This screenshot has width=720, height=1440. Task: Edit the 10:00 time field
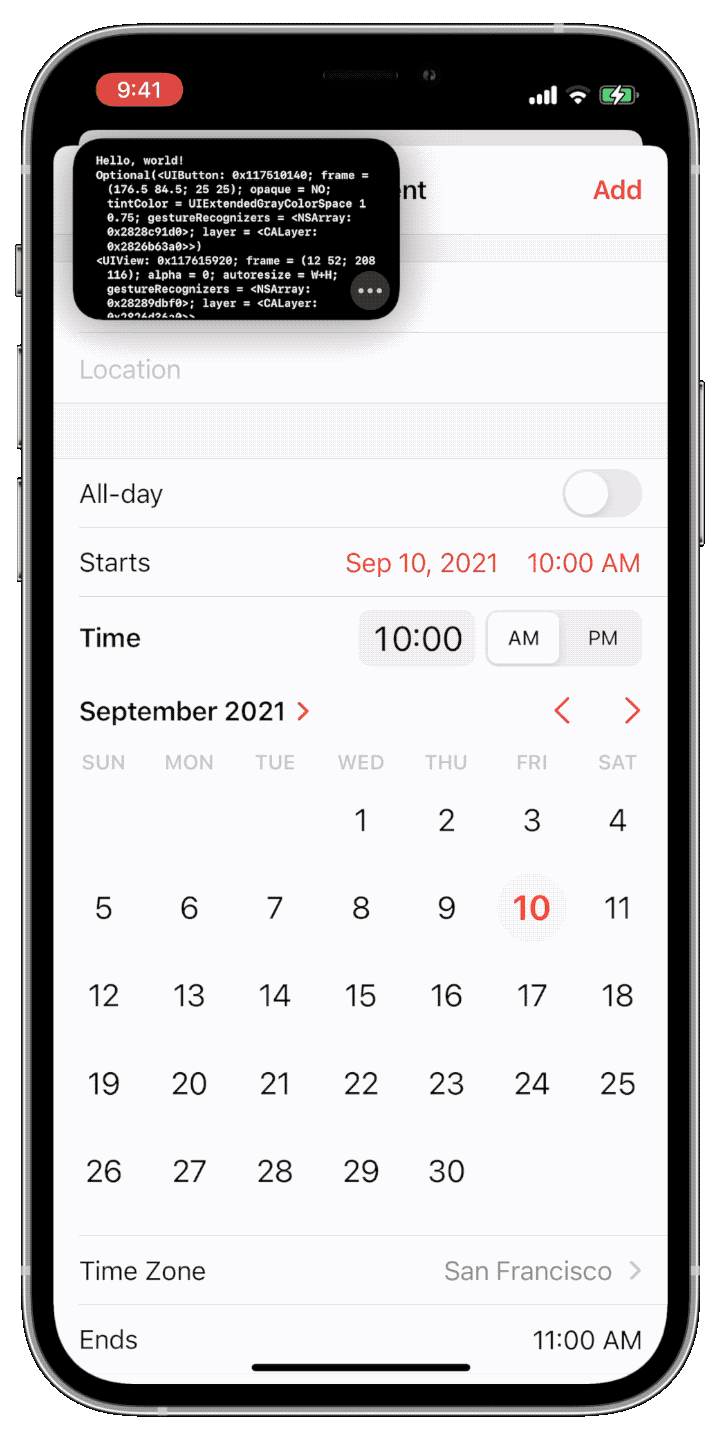tap(418, 638)
